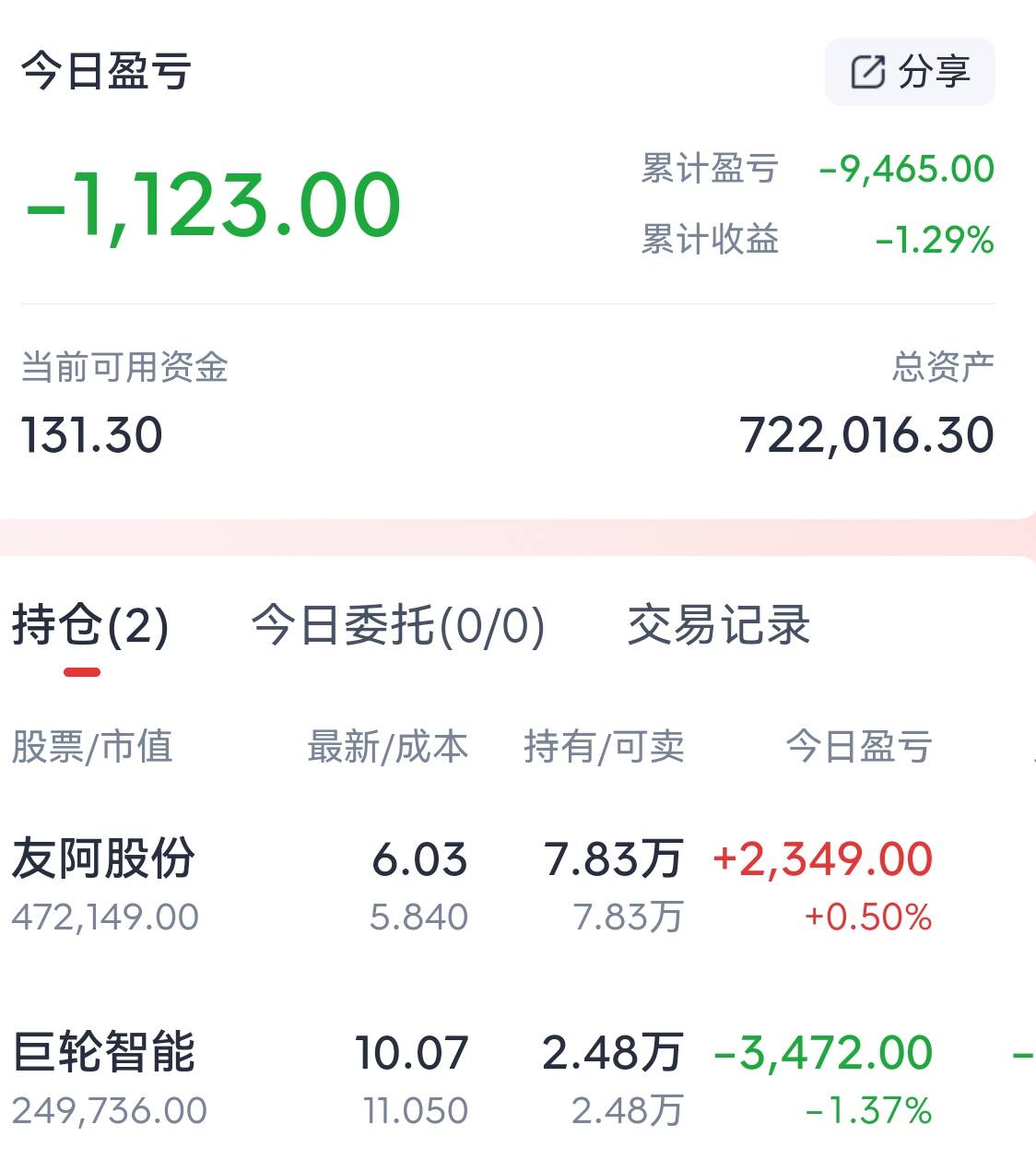Image resolution: width=1036 pixels, height=1160 pixels.
Task: Open the 交易记录 tab
Action: pos(719,625)
